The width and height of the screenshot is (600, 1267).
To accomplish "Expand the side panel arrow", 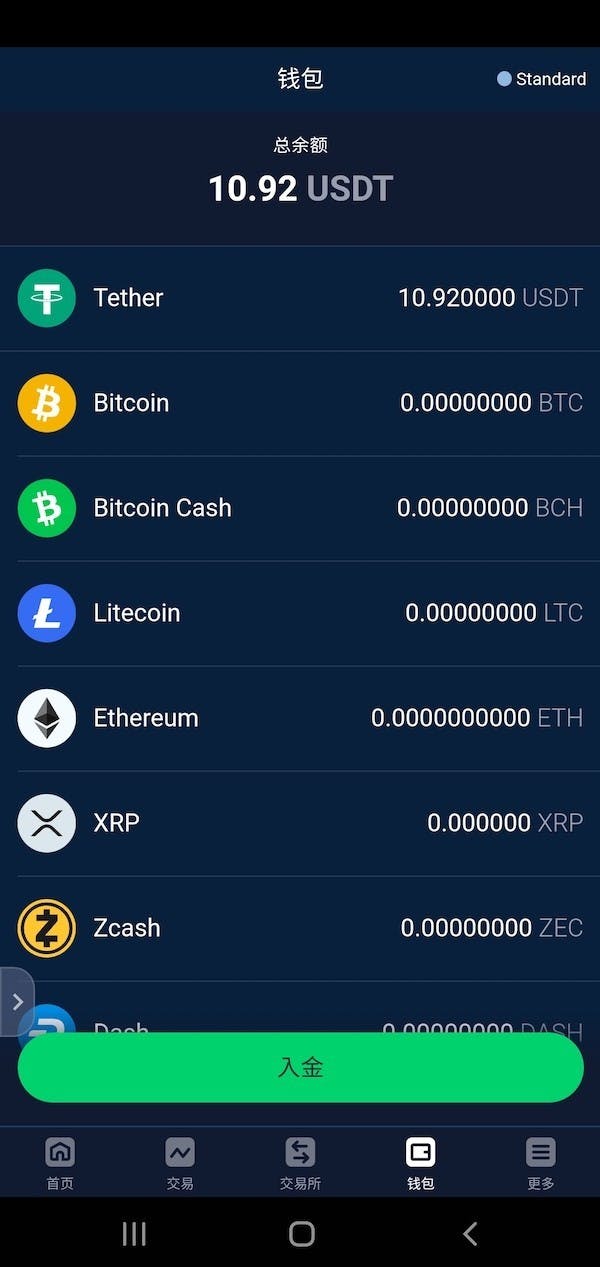I will pos(17,1001).
